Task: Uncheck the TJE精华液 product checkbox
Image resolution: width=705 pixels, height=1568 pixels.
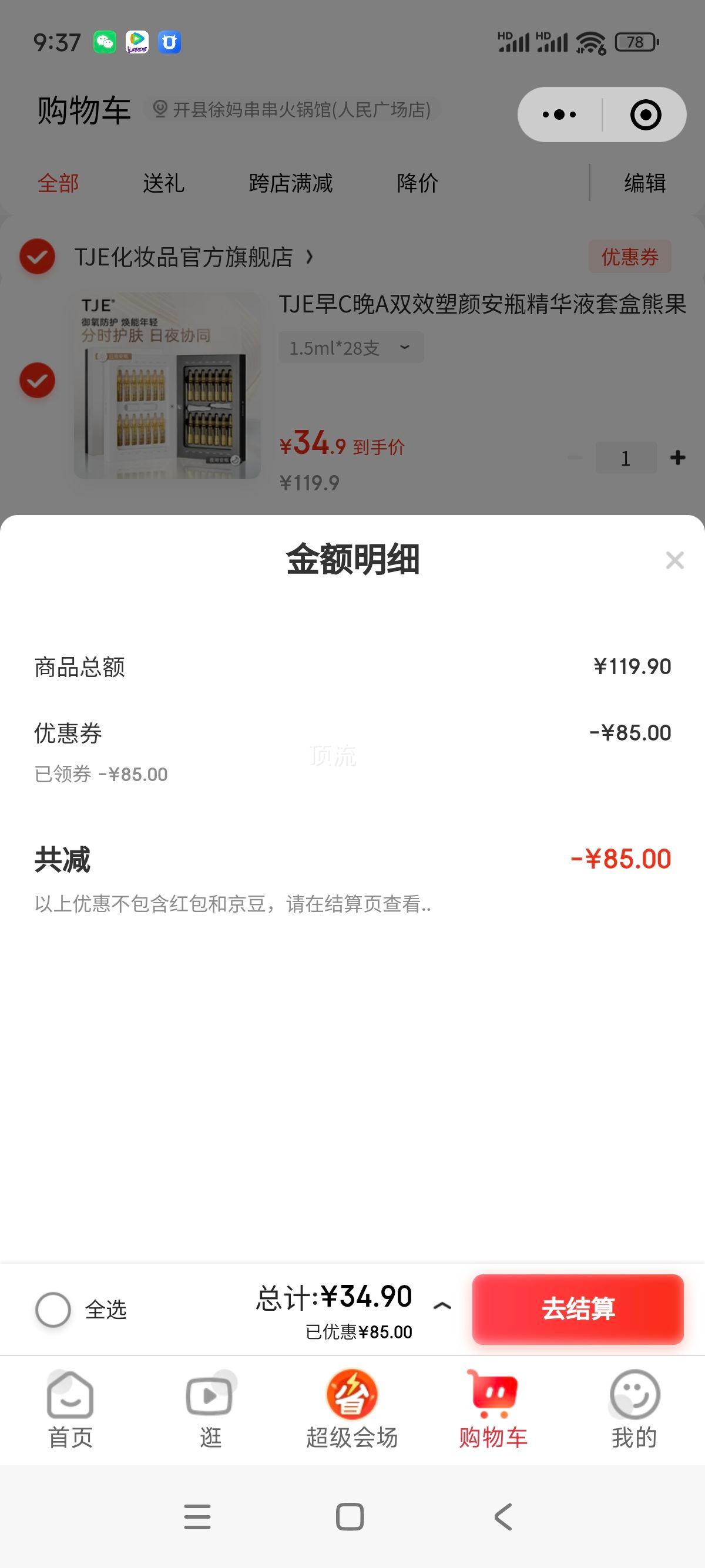Action: coord(37,381)
